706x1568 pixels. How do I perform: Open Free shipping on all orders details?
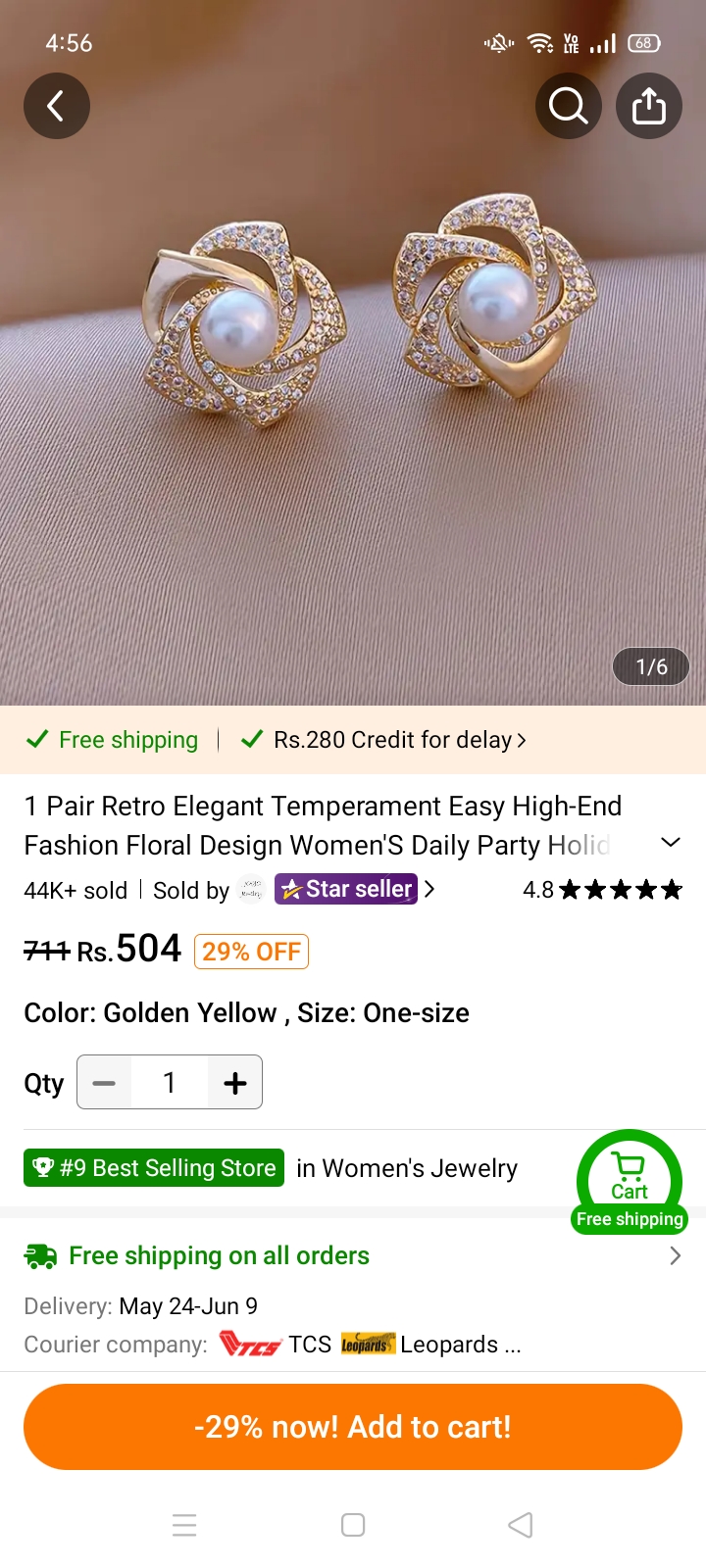pyautogui.click(x=353, y=1255)
